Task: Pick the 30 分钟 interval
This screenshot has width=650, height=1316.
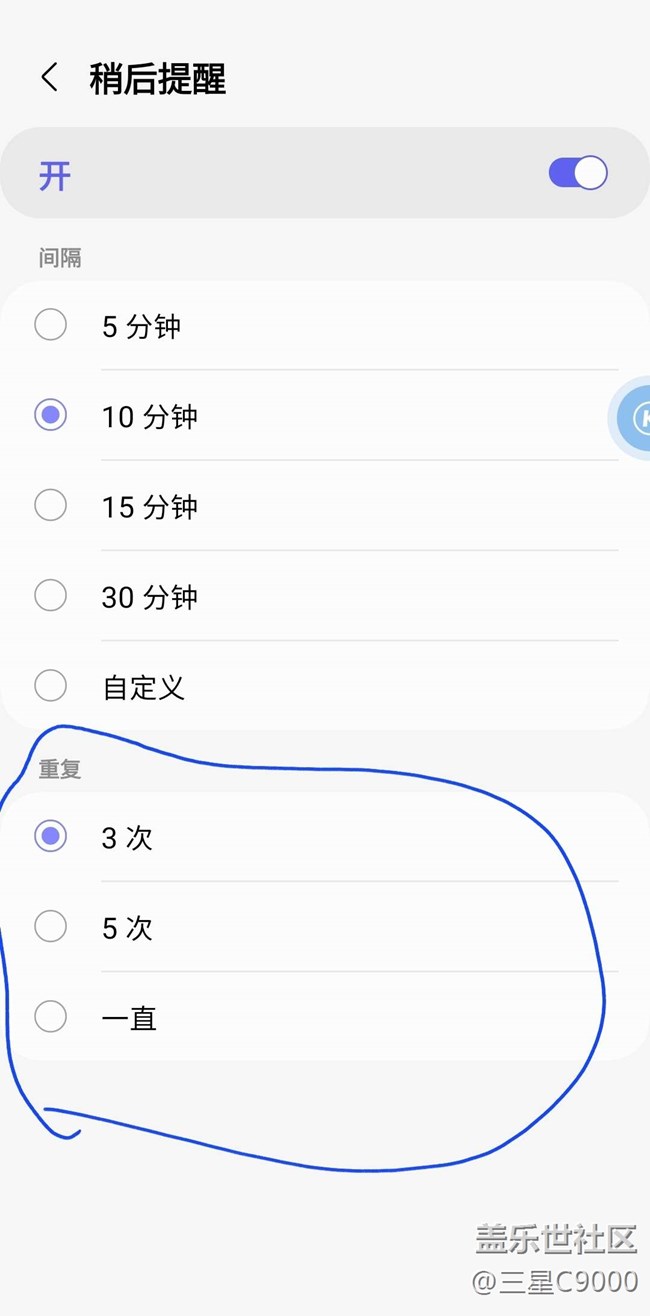Action: (x=325, y=596)
